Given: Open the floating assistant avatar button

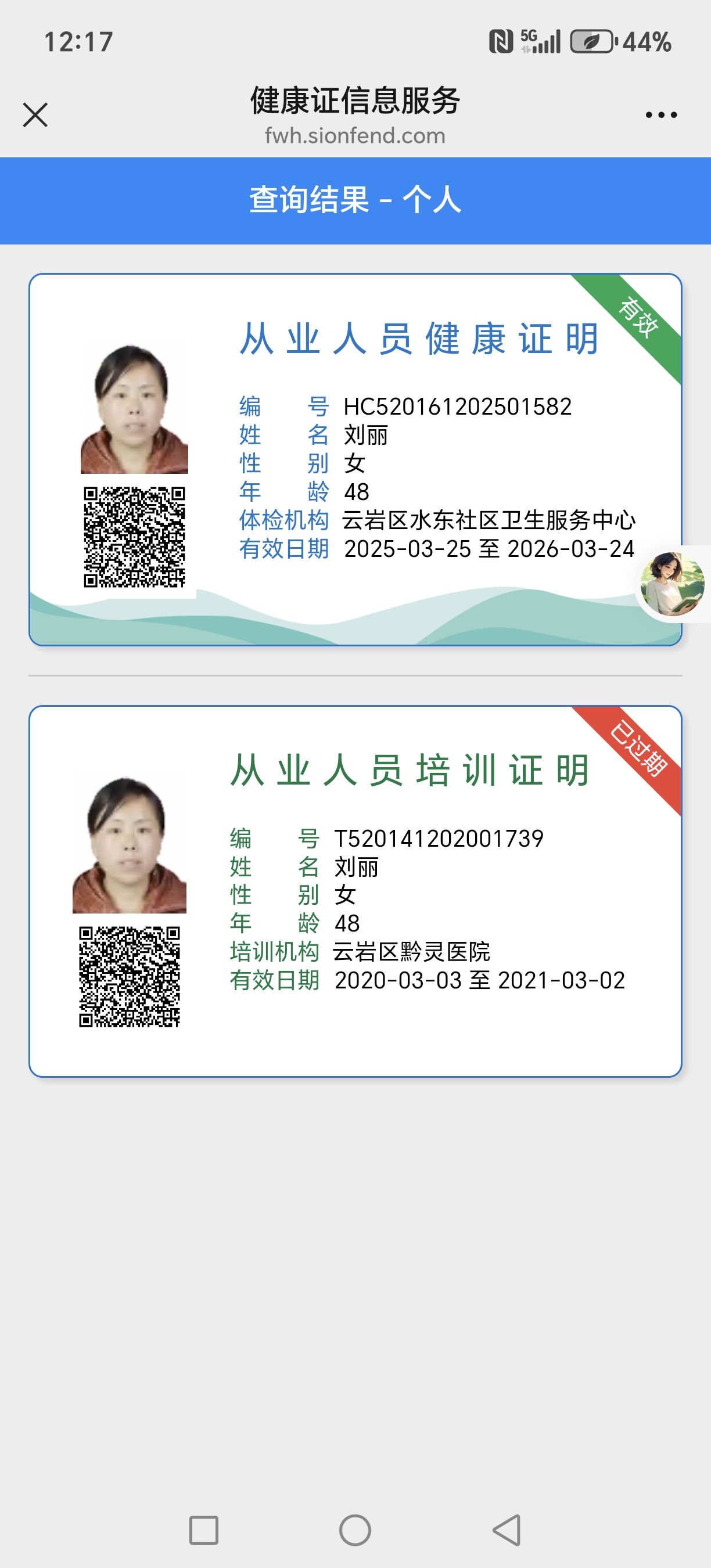Looking at the screenshot, I should click(672, 584).
